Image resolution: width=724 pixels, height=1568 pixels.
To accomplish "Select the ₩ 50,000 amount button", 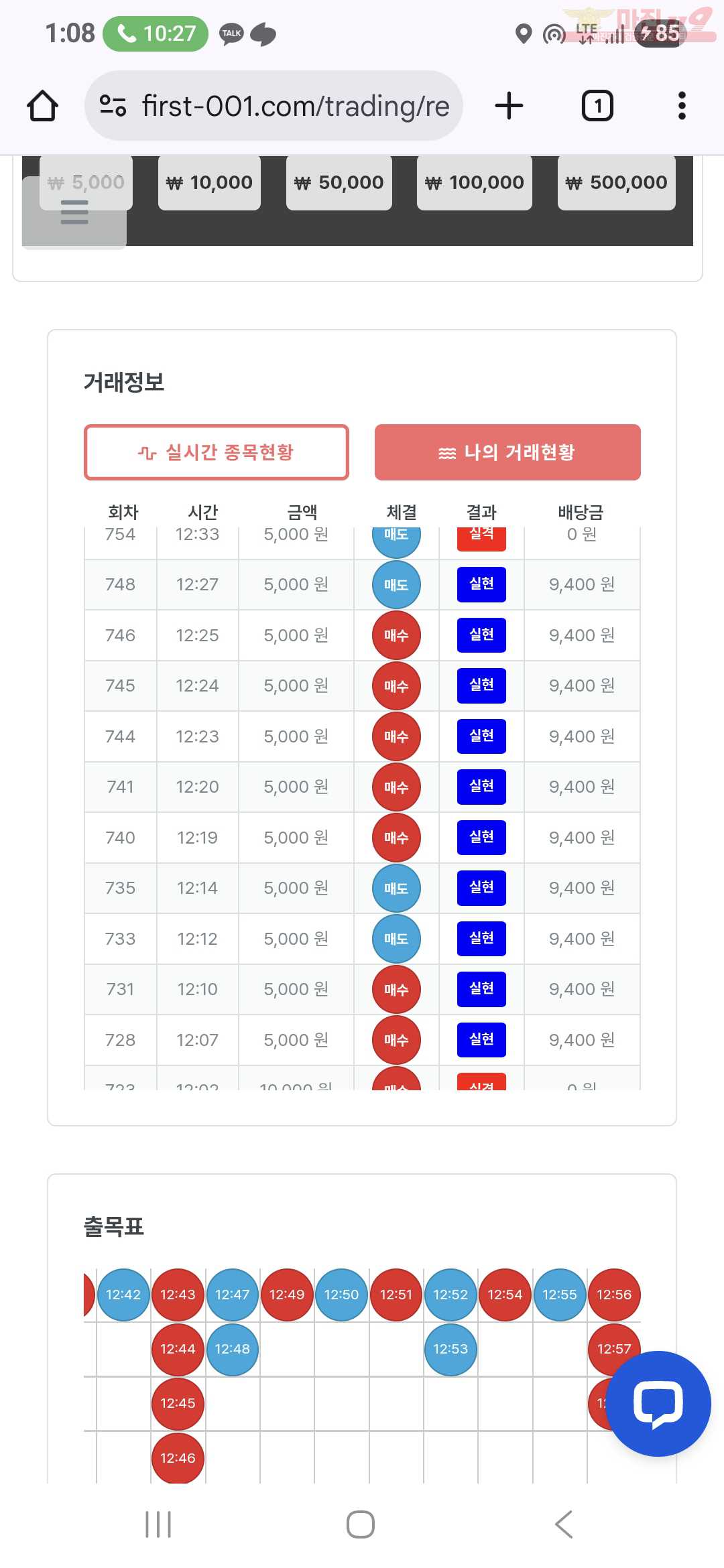I will pyautogui.click(x=339, y=183).
